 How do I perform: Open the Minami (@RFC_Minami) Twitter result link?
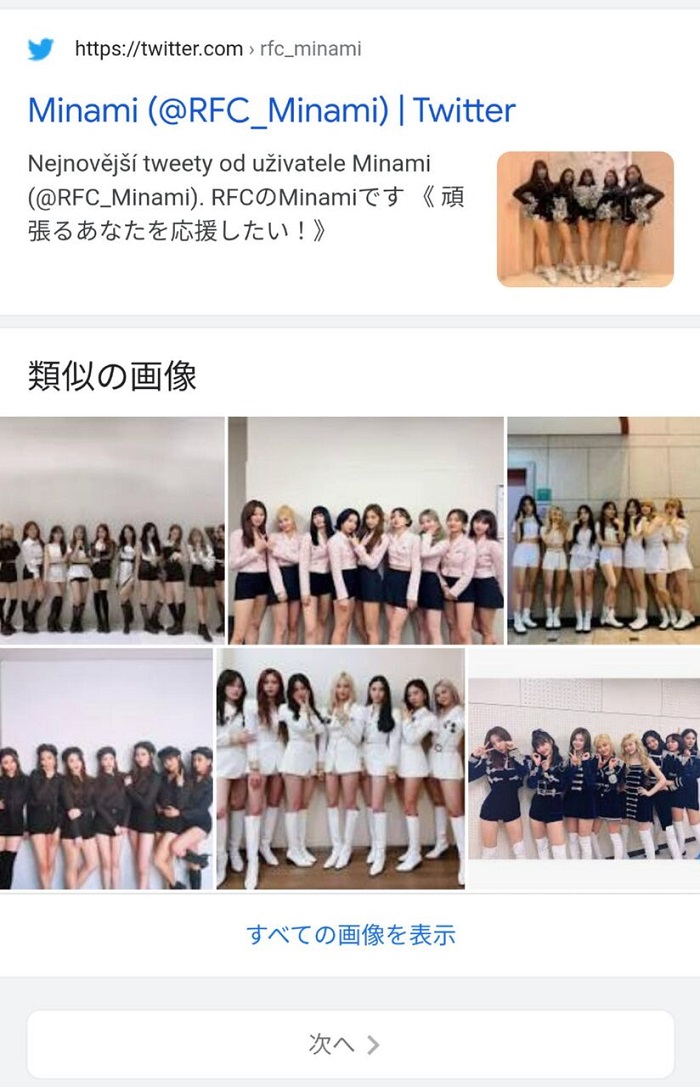pos(271,109)
